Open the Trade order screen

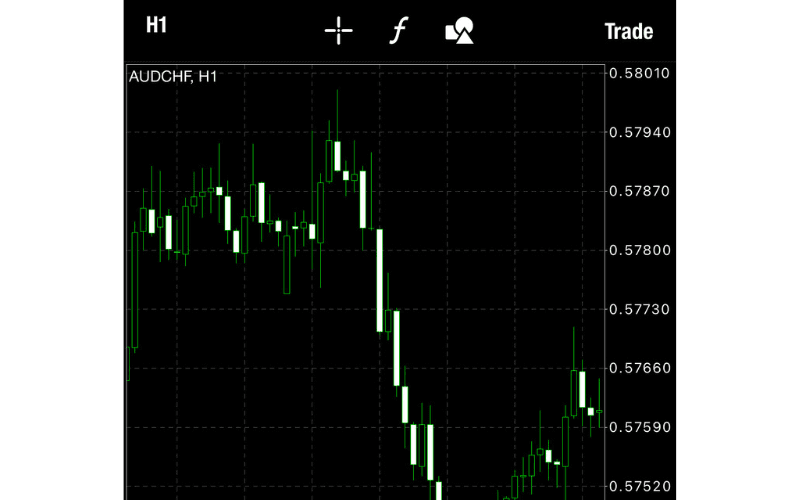click(x=628, y=31)
